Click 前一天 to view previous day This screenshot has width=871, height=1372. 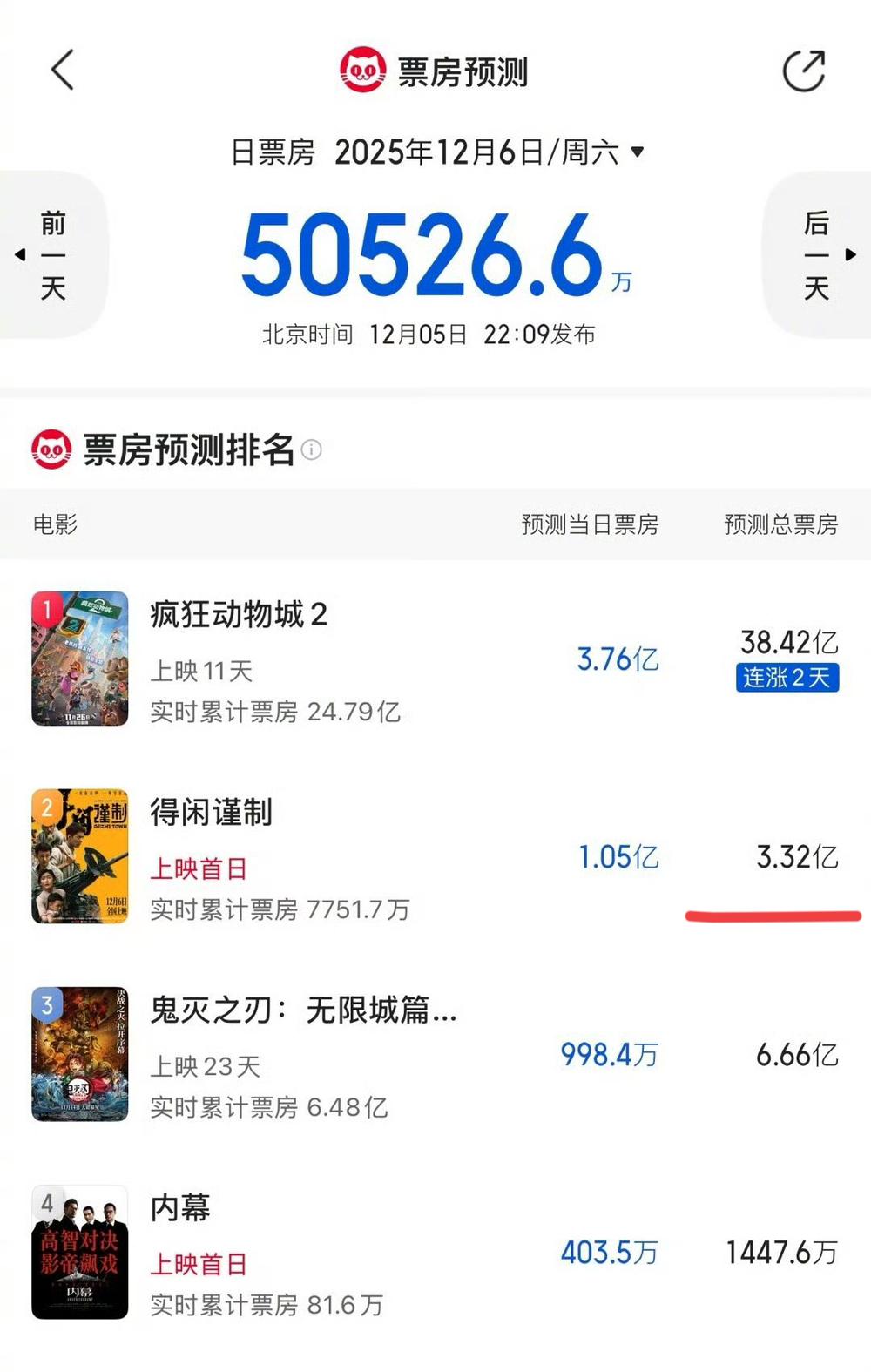tap(52, 255)
